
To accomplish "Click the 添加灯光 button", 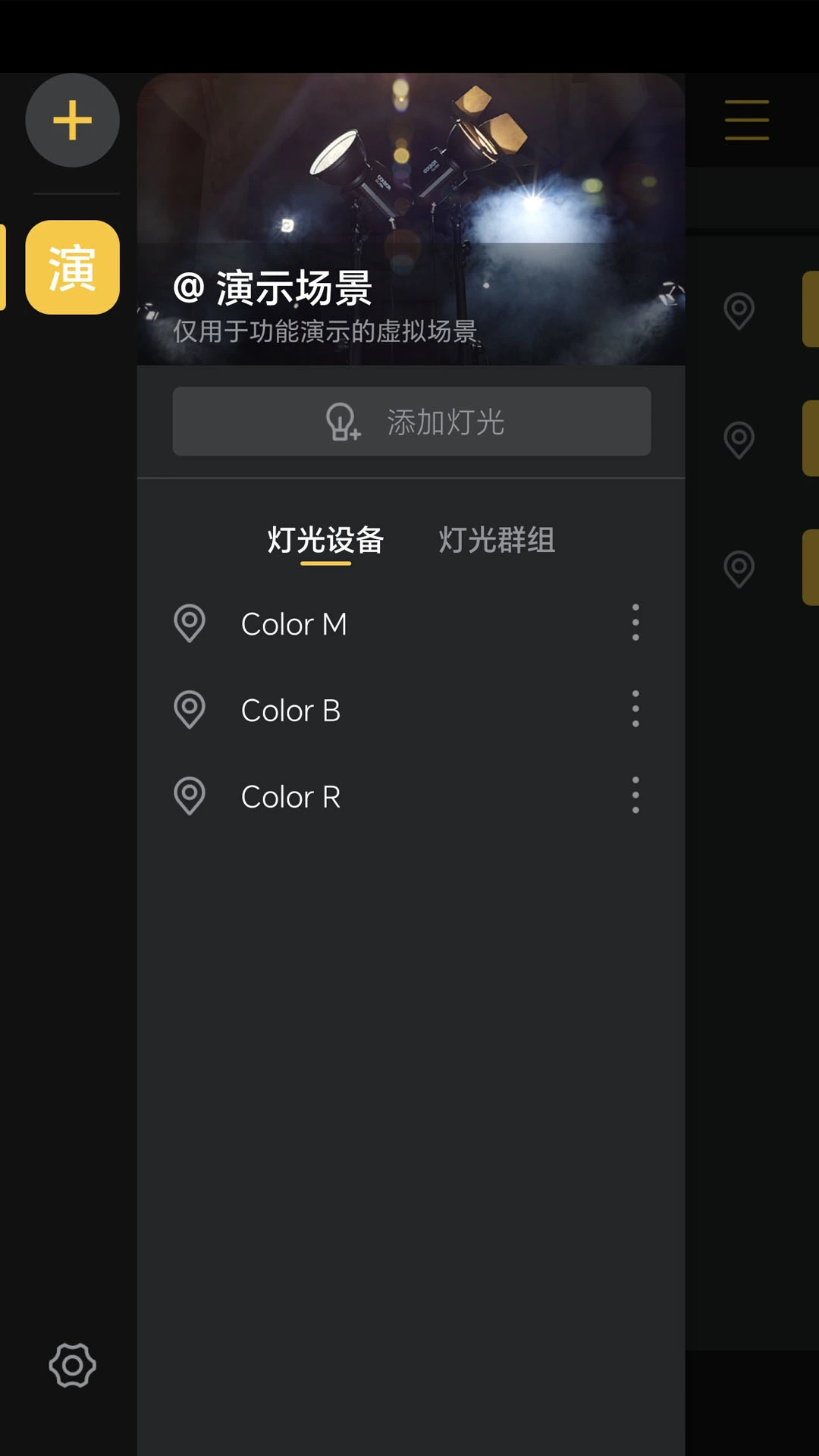I will click(x=412, y=422).
